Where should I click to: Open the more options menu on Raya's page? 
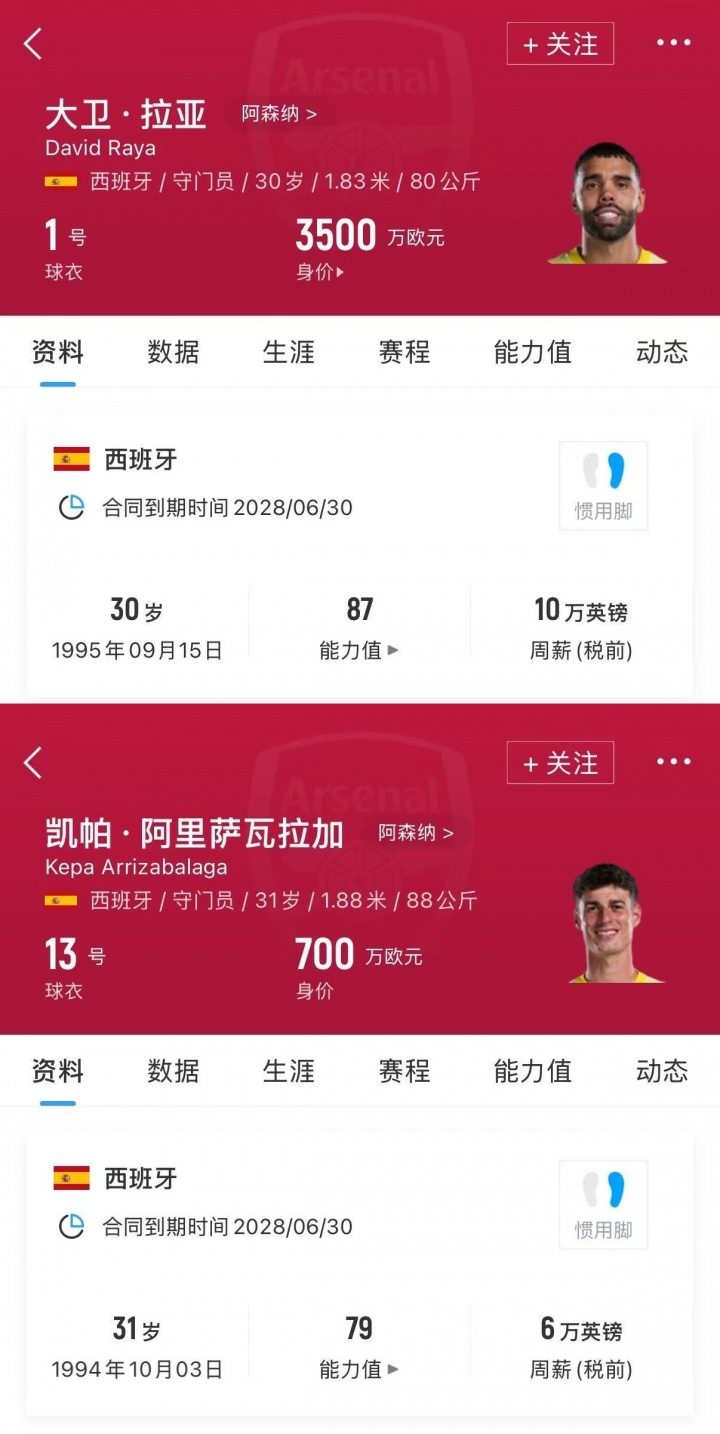[x=674, y=42]
